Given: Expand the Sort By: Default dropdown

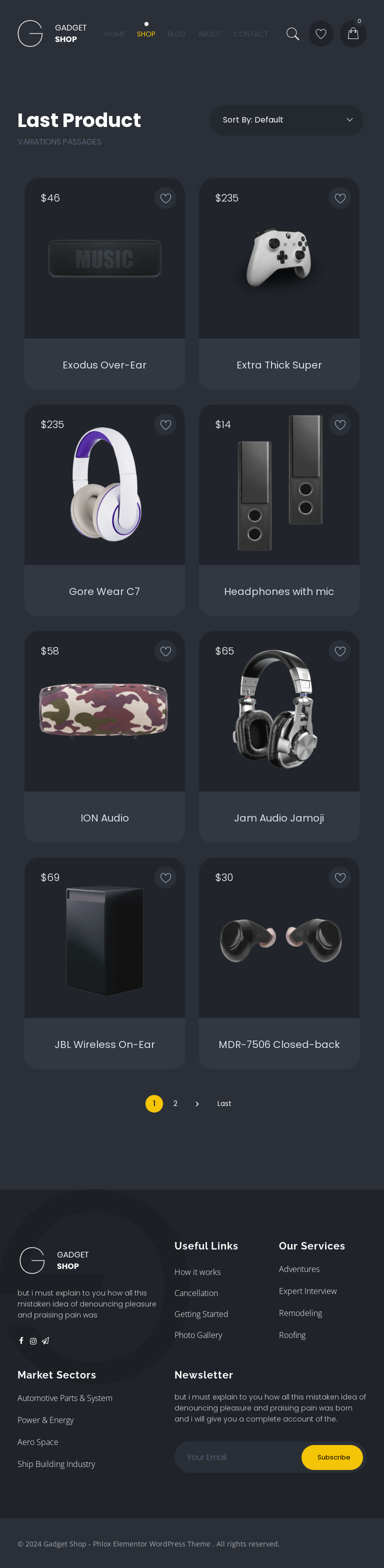Looking at the screenshot, I should coord(286,120).
